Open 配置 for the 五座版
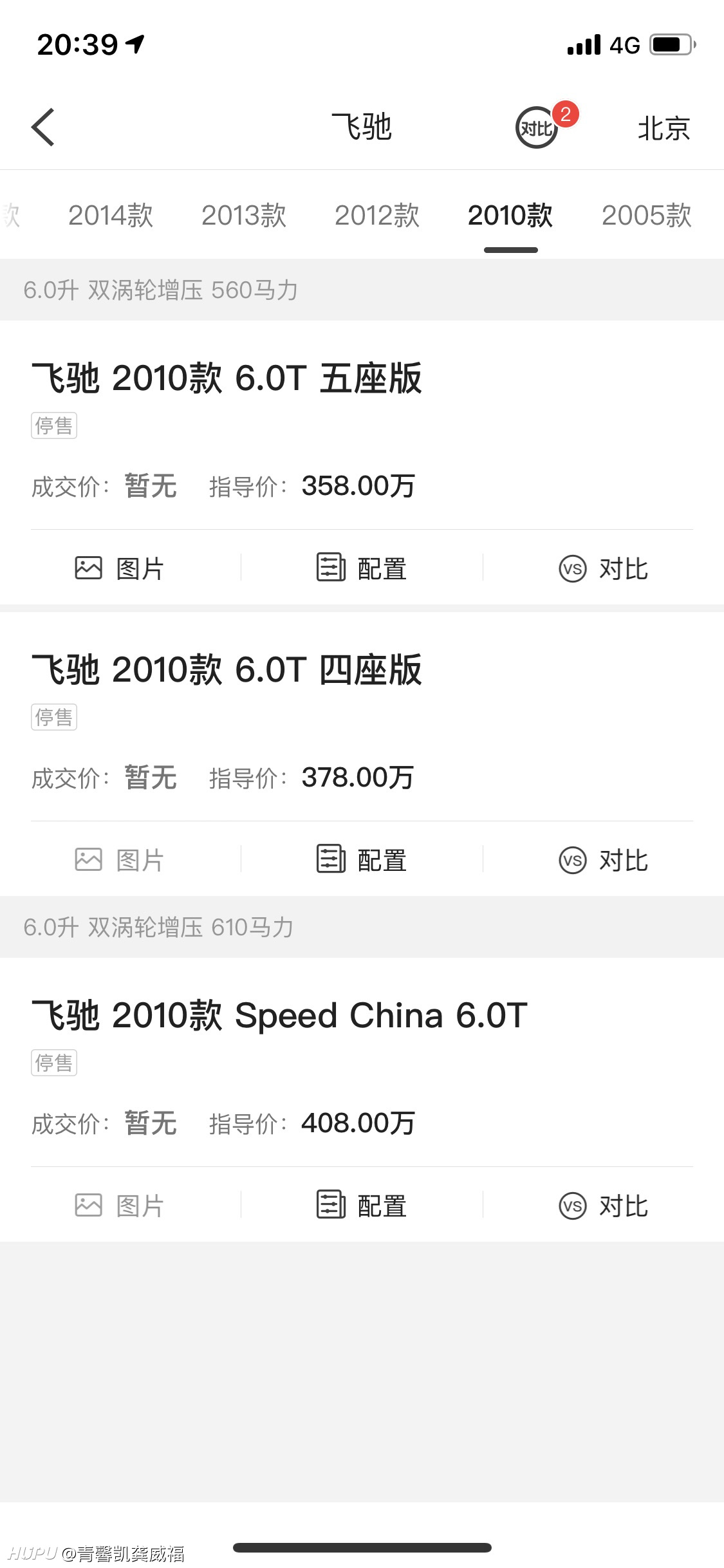Image resolution: width=724 pixels, height=1568 pixels. click(x=362, y=568)
